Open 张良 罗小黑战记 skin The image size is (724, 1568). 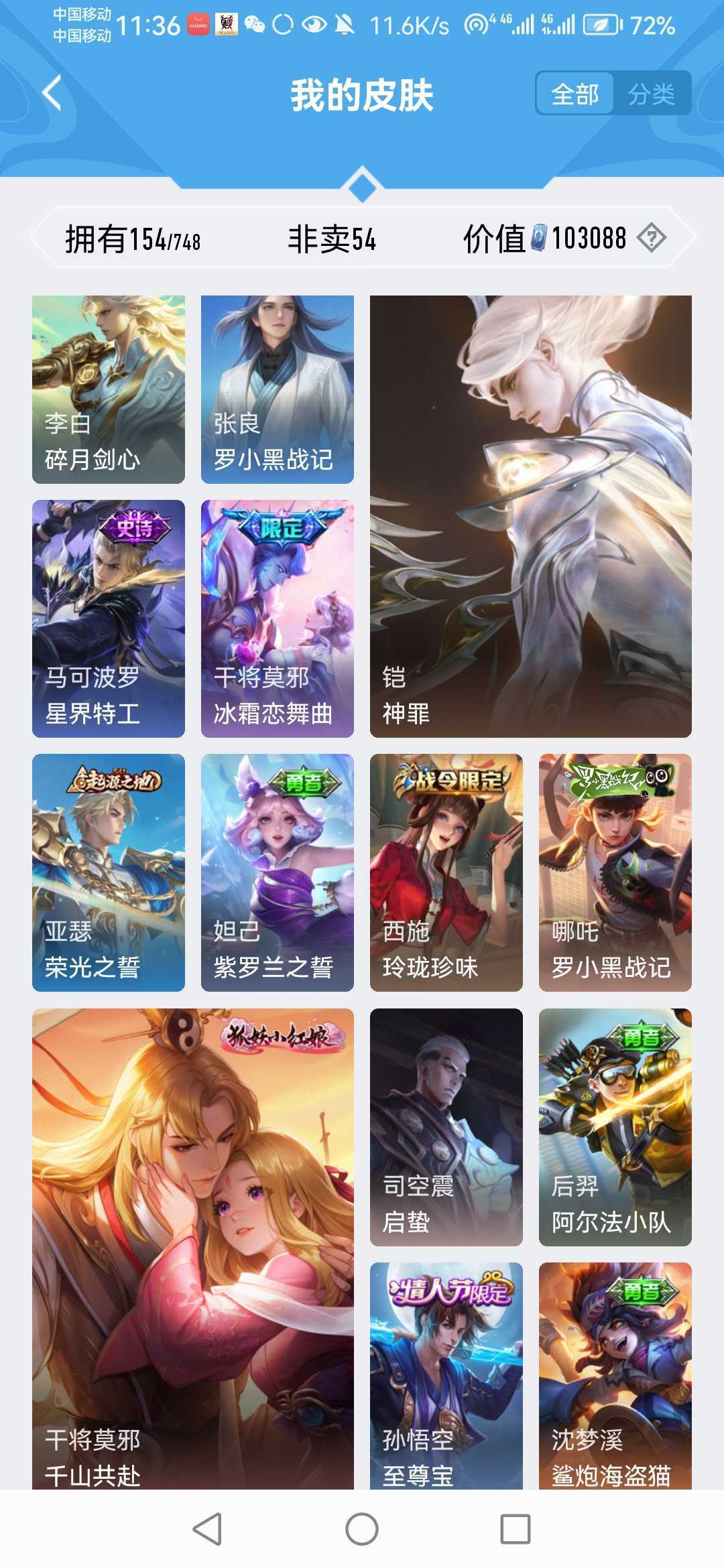coord(278,389)
